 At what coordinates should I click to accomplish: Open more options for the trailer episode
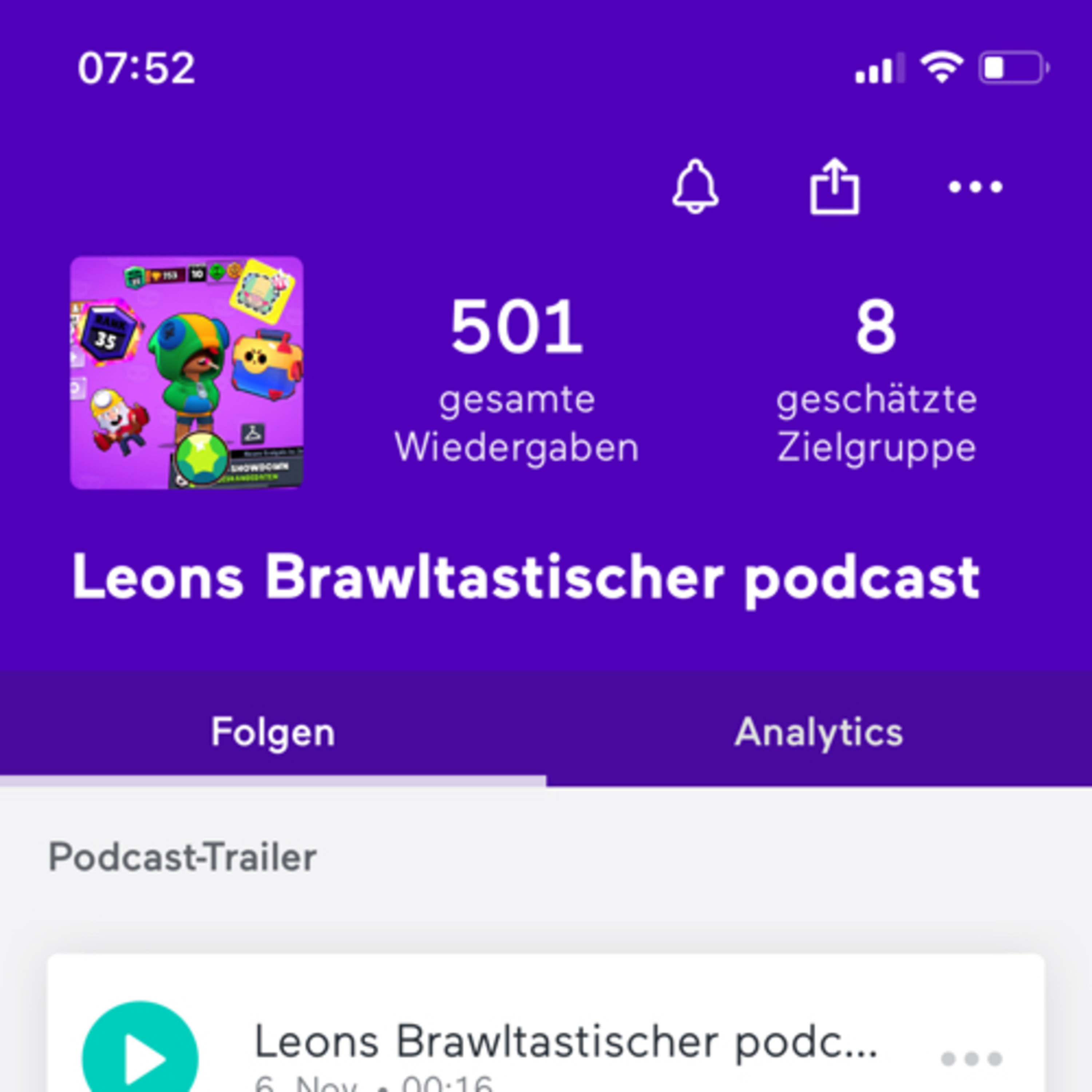[971, 1058]
